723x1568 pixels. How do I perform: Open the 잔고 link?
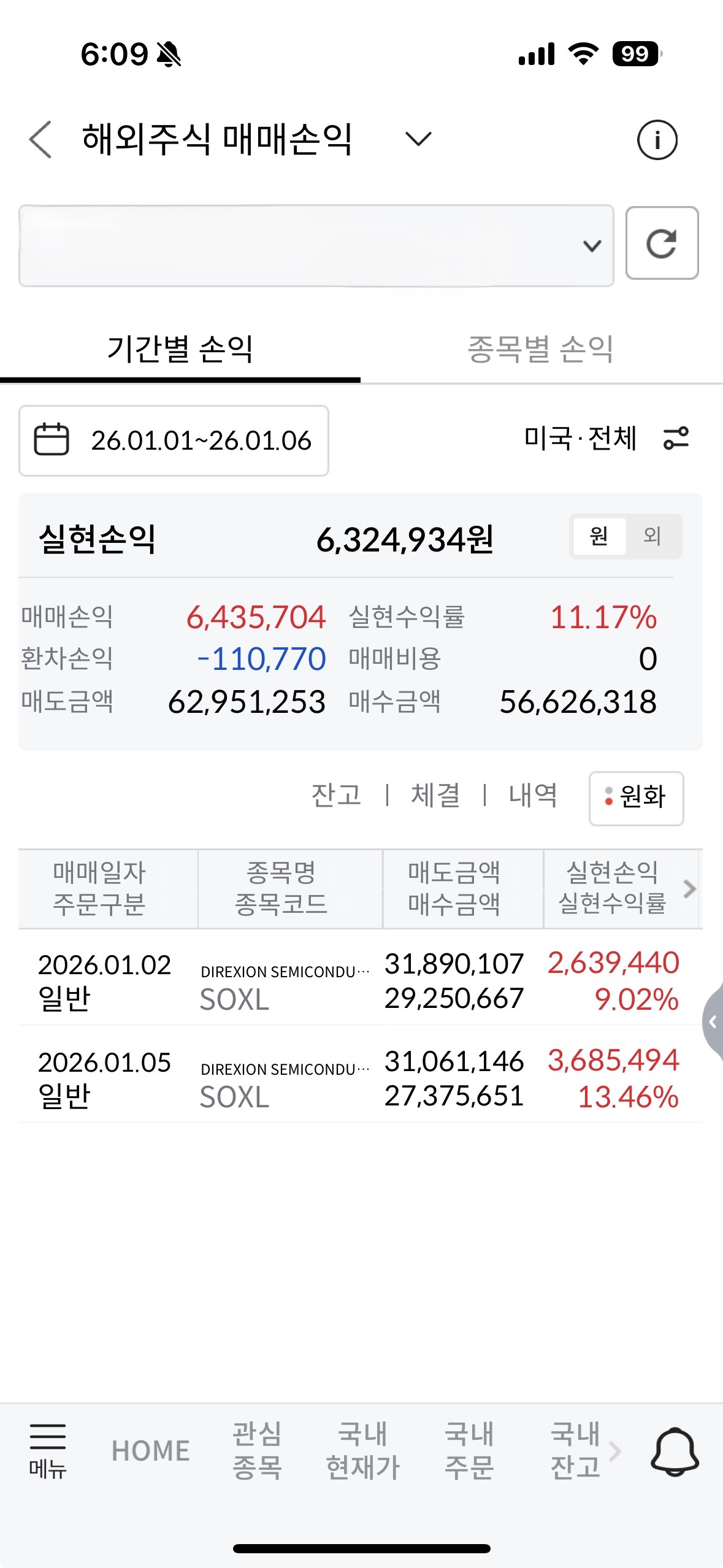click(336, 796)
